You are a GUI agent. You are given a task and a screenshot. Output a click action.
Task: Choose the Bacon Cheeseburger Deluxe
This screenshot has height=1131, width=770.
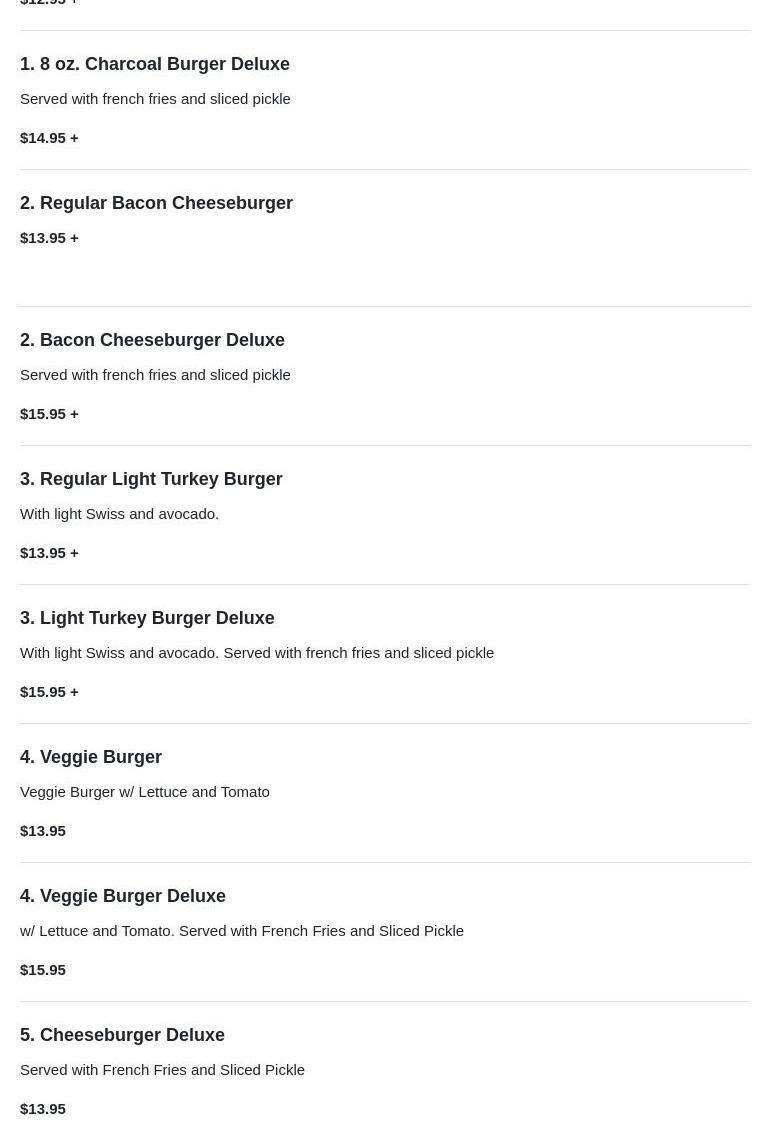pyautogui.click(x=153, y=341)
